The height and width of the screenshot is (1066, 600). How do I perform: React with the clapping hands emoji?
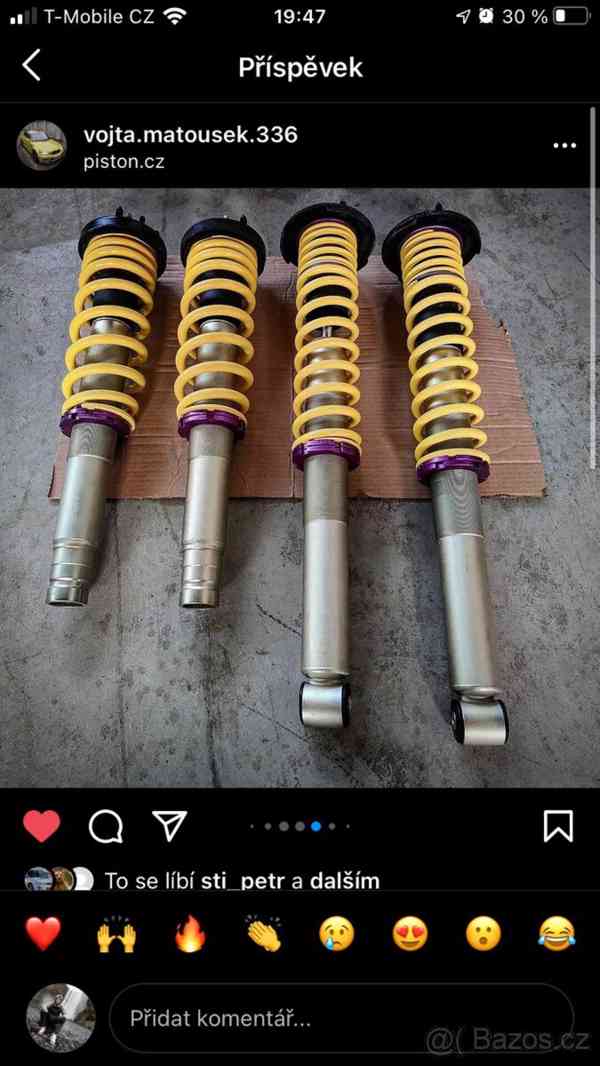pos(263,934)
